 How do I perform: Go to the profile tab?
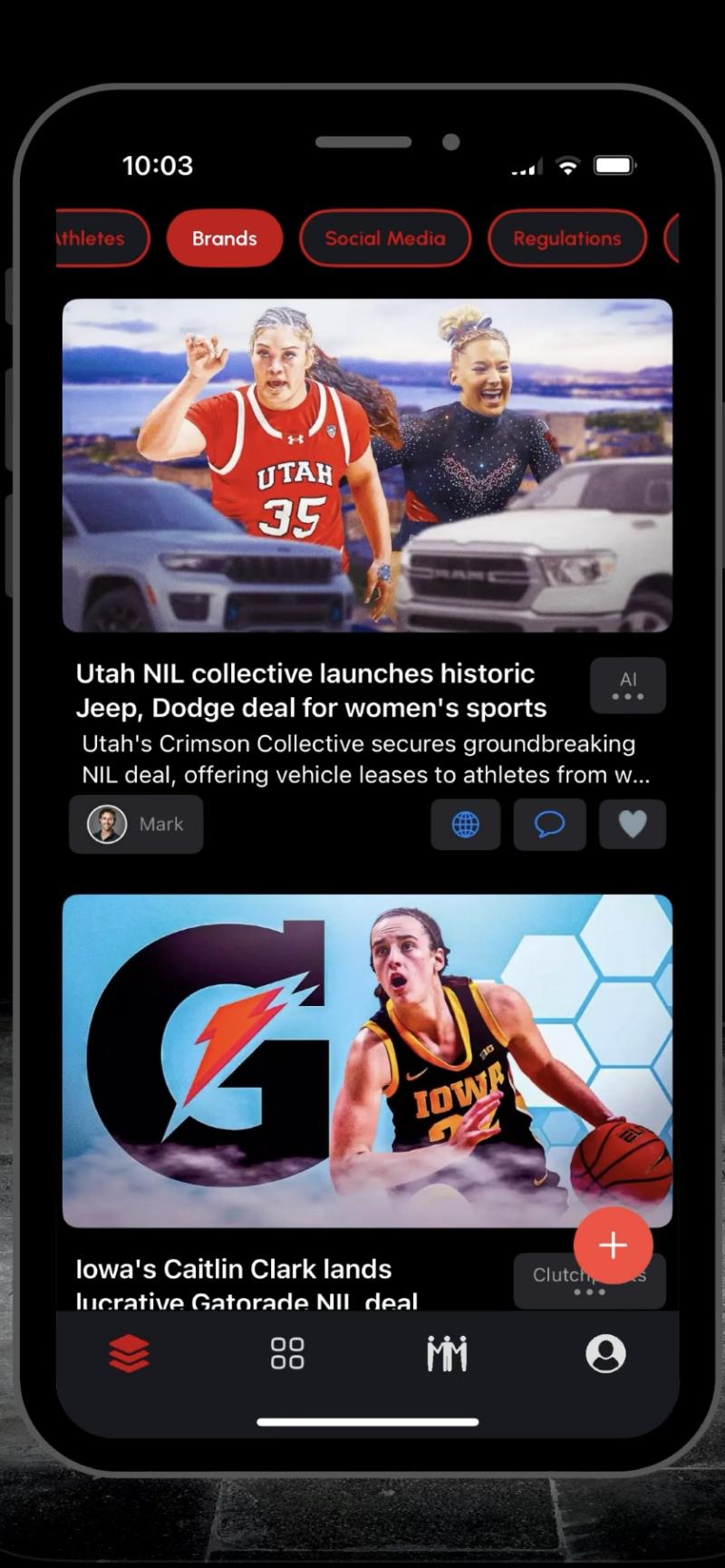pos(605,1354)
